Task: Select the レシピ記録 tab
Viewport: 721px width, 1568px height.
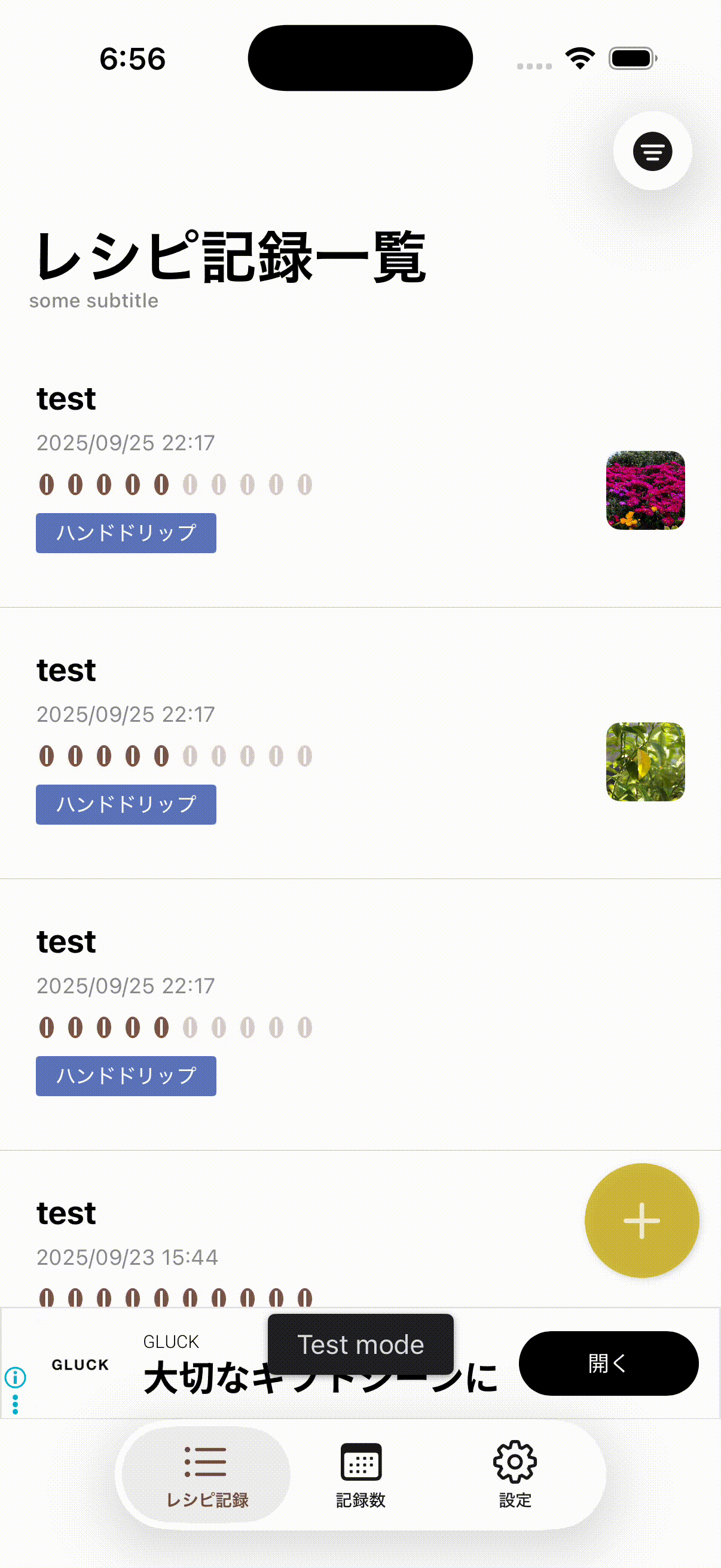Action: coord(206,1473)
